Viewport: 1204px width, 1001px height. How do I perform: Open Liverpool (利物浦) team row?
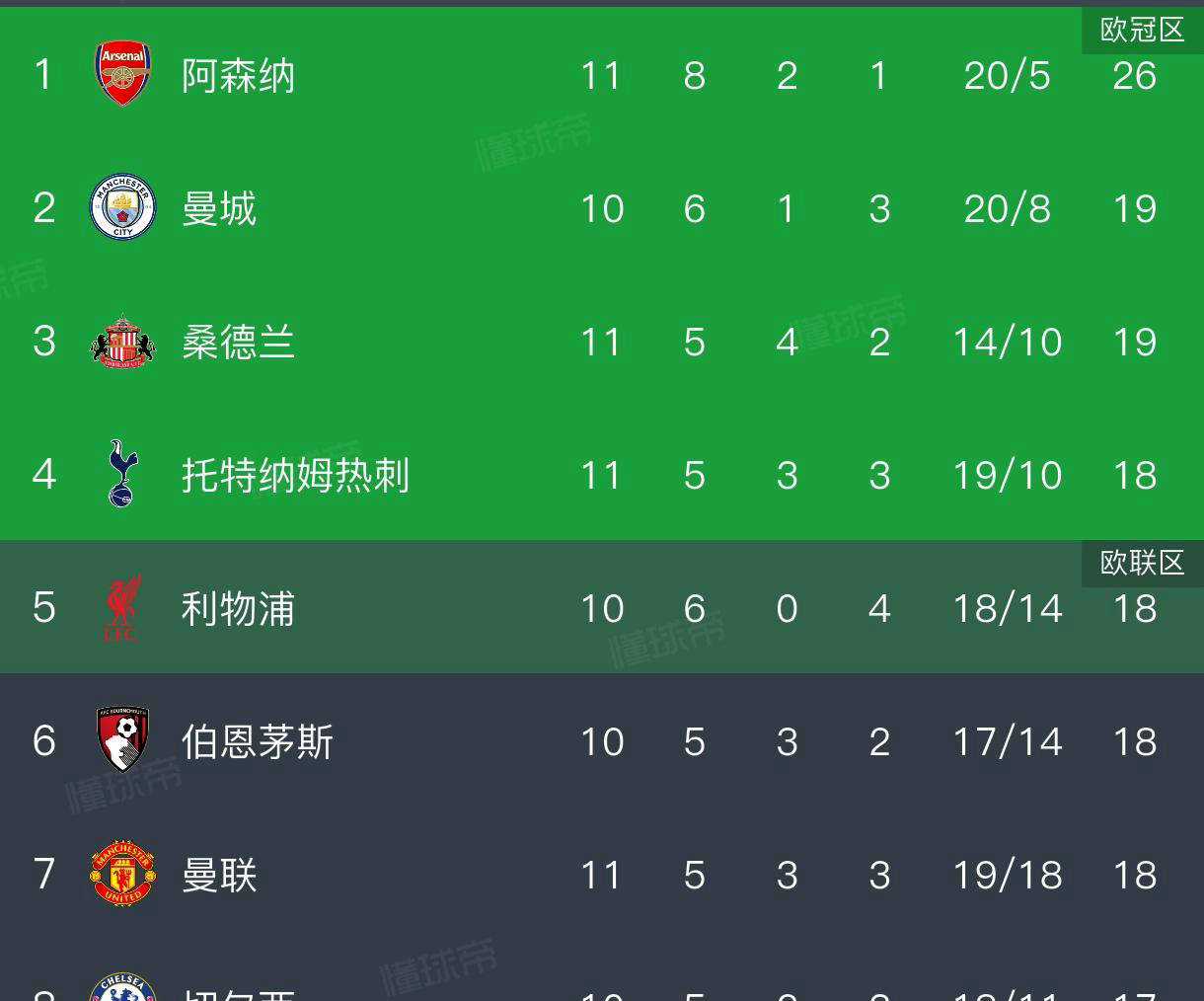[238, 609]
